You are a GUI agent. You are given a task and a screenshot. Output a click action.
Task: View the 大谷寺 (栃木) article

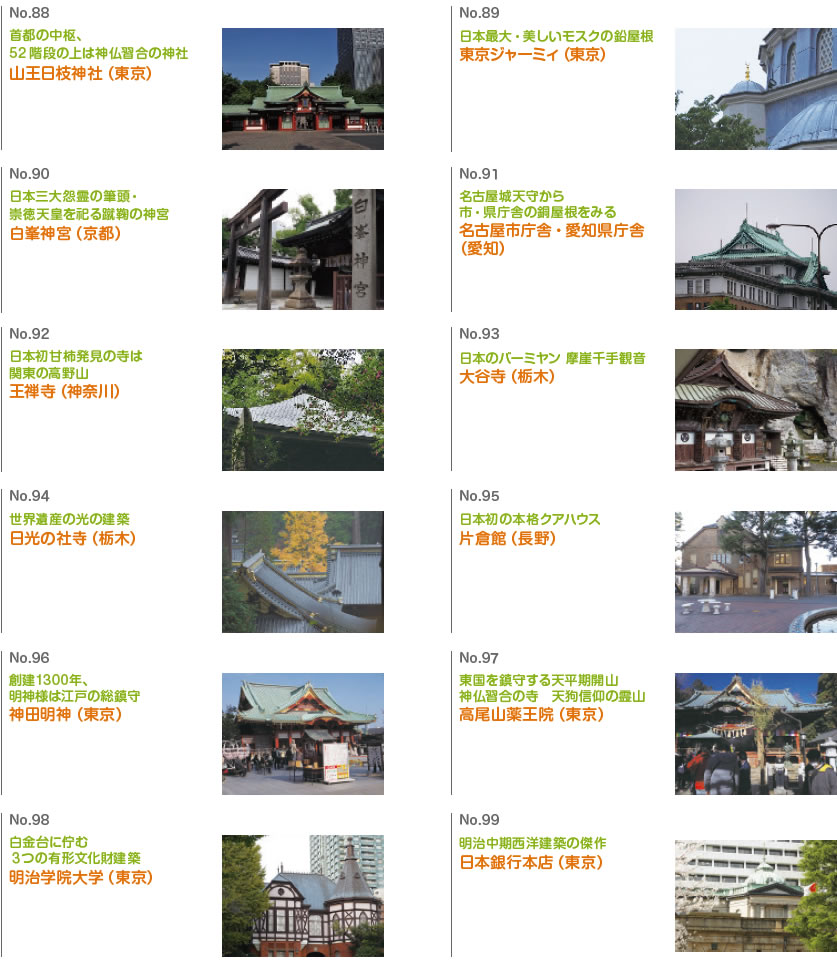coord(506,377)
